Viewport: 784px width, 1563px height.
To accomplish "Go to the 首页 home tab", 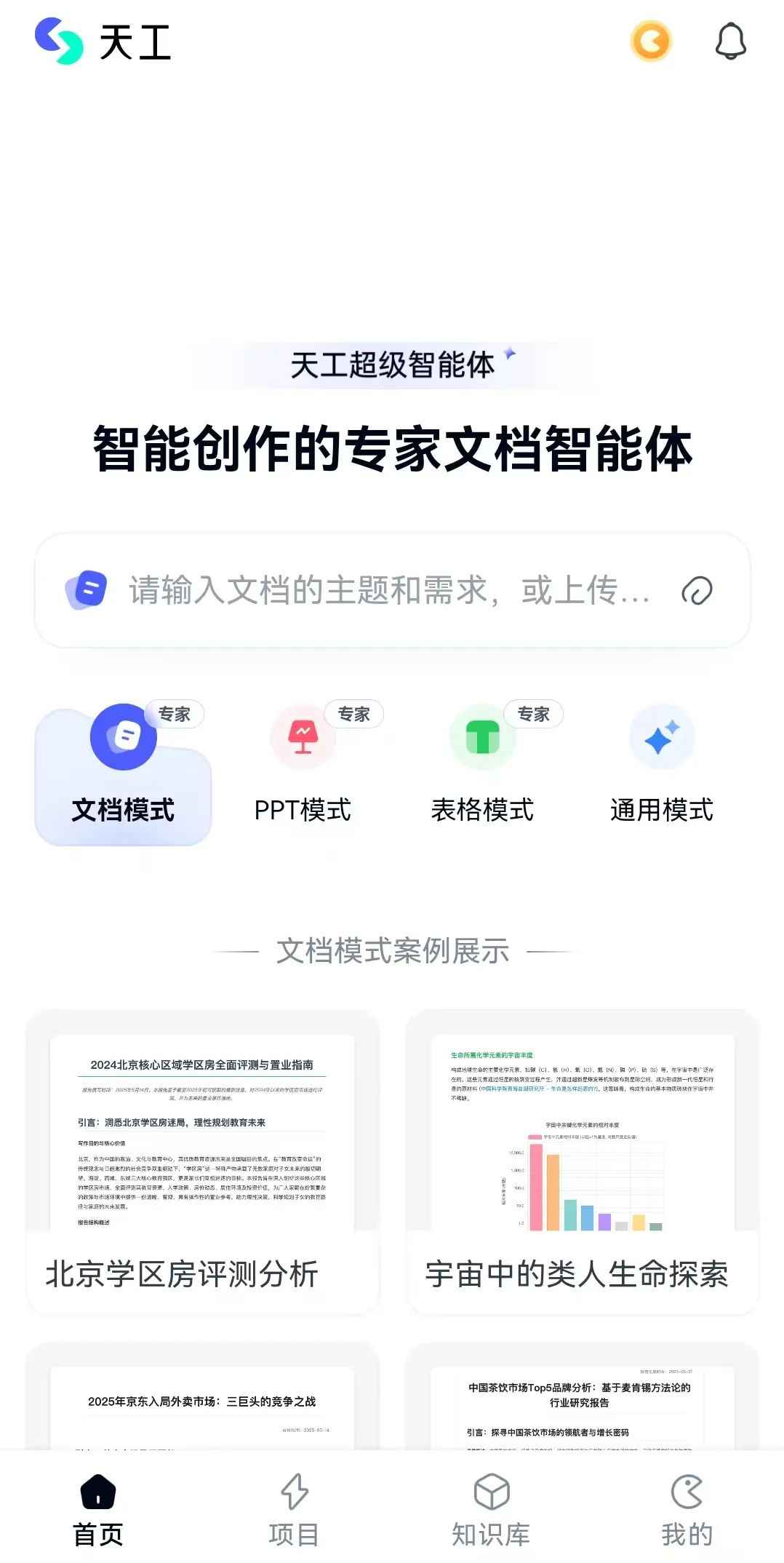I will click(98, 1509).
